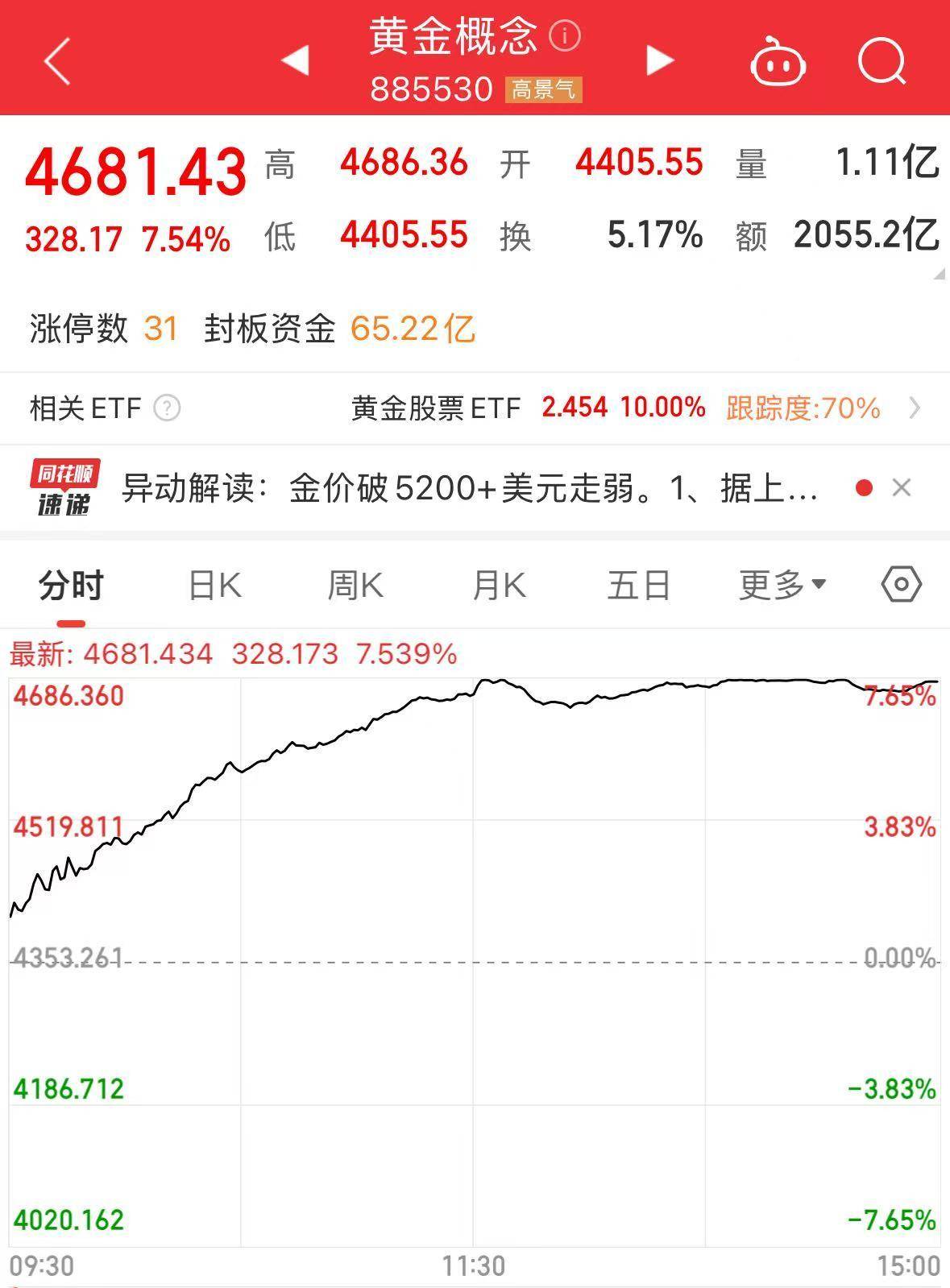This screenshot has height=1288, width=950.
Task: Tap the 高景气 tag
Action: [x=544, y=89]
